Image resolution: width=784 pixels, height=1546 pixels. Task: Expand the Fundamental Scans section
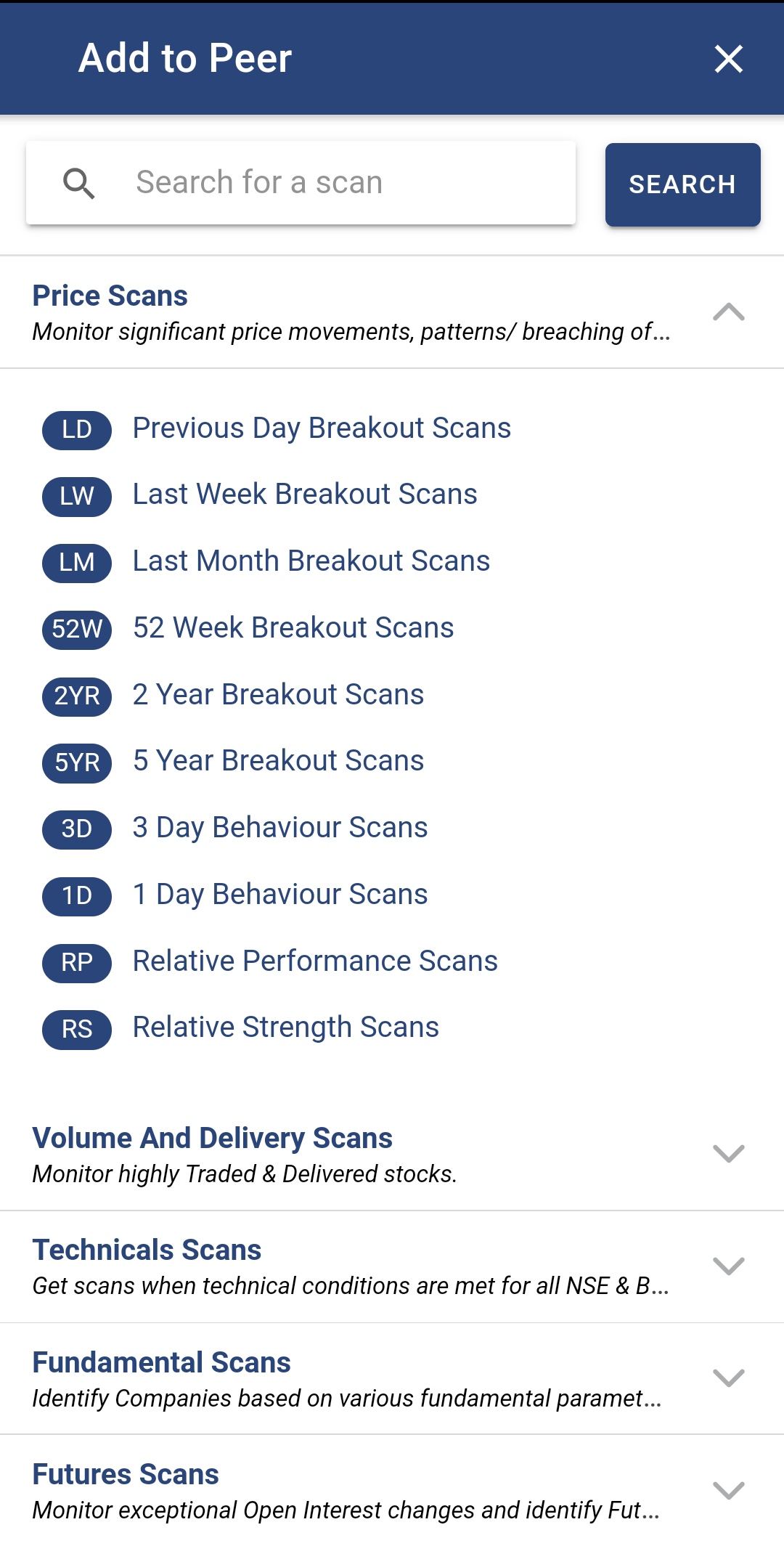tap(392, 1378)
